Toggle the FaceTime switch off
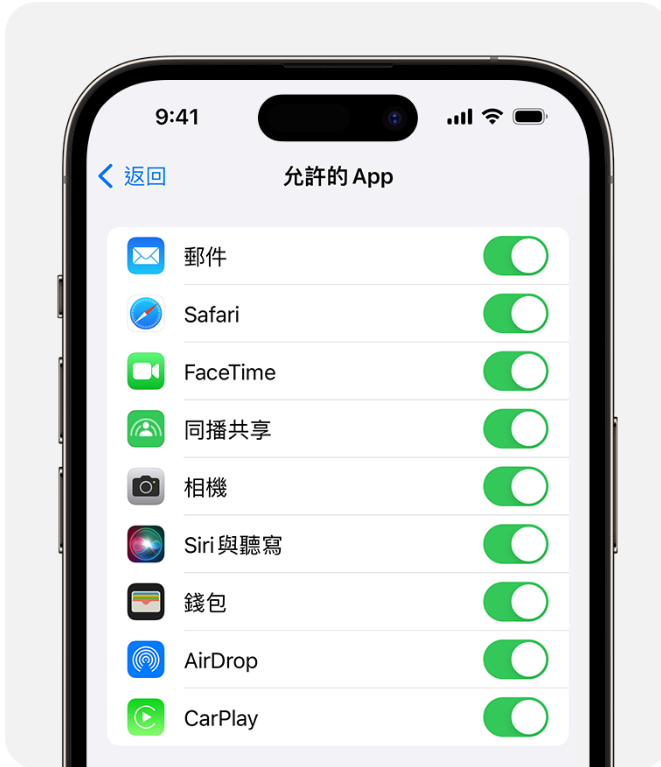This screenshot has width=661, height=767. click(515, 372)
